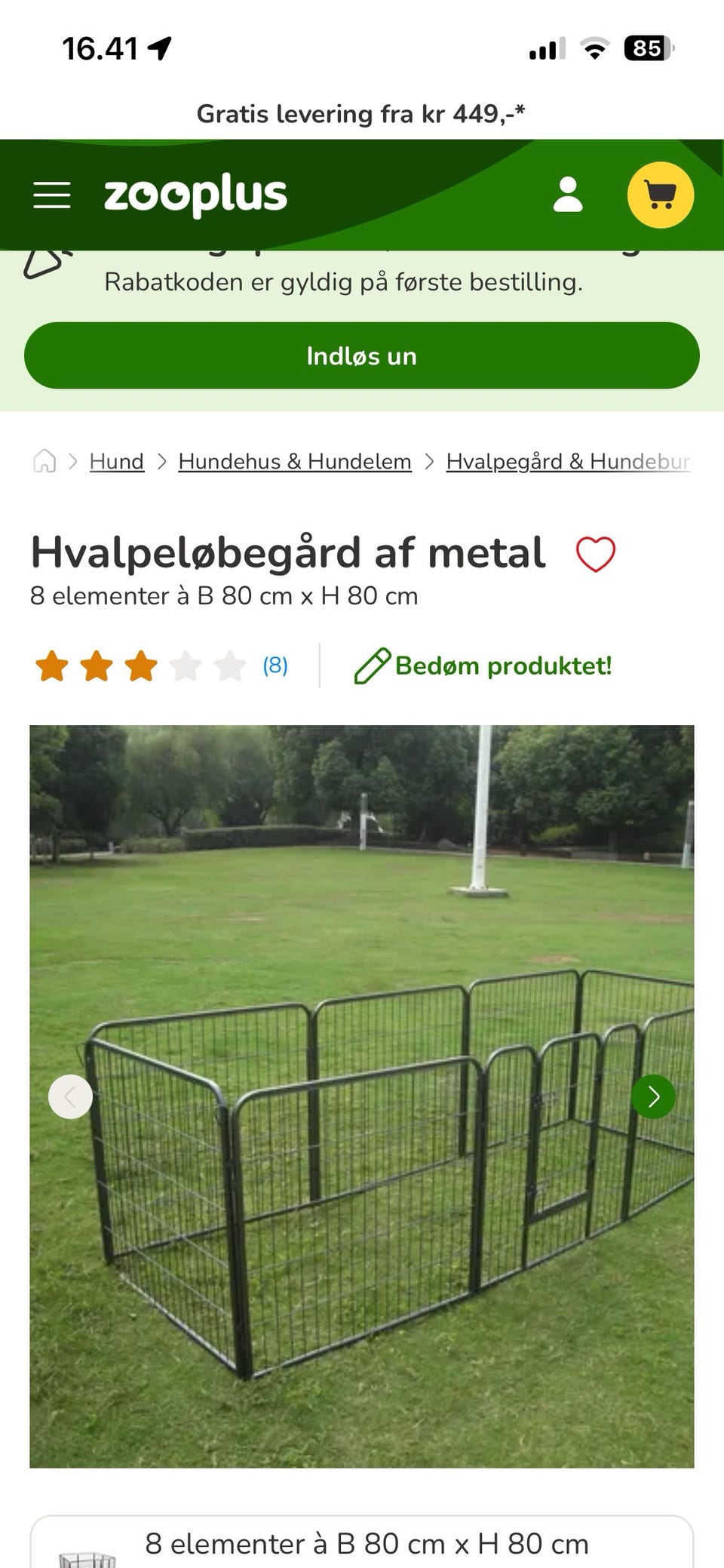
Task: Give the product a five-star rating
Action: coord(230,667)
